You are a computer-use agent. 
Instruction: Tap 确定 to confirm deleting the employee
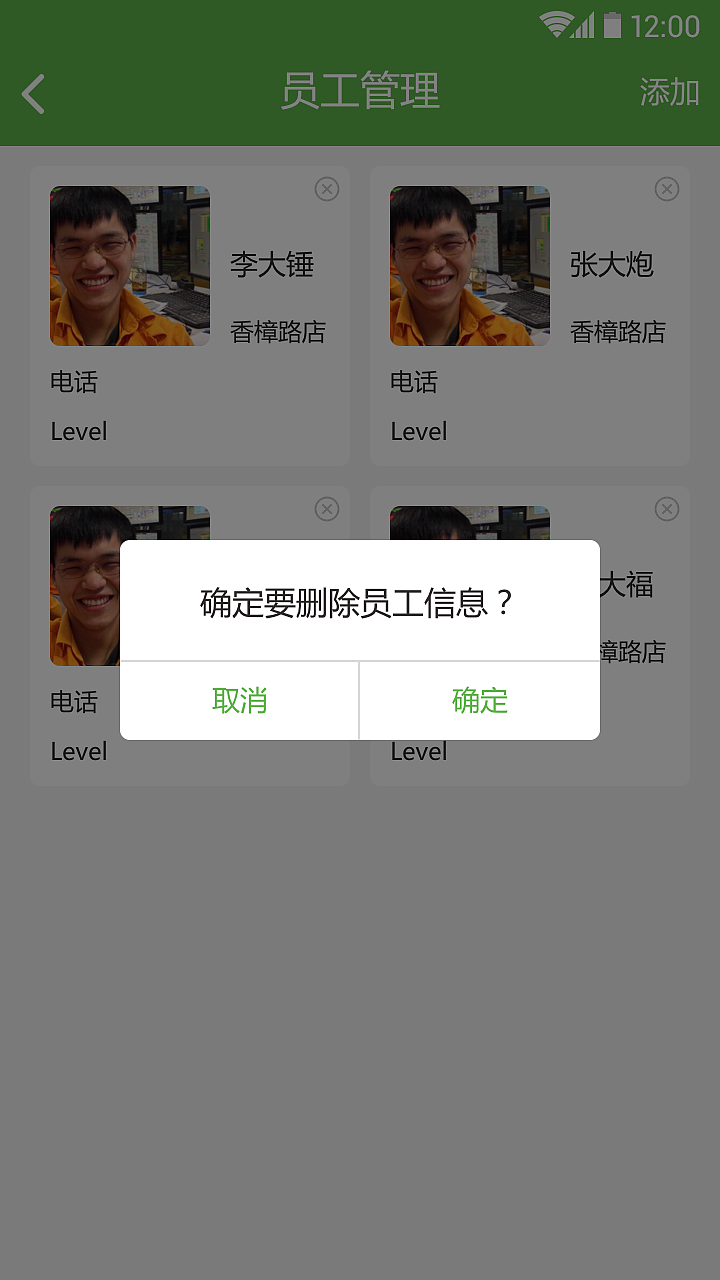[479, 701]
